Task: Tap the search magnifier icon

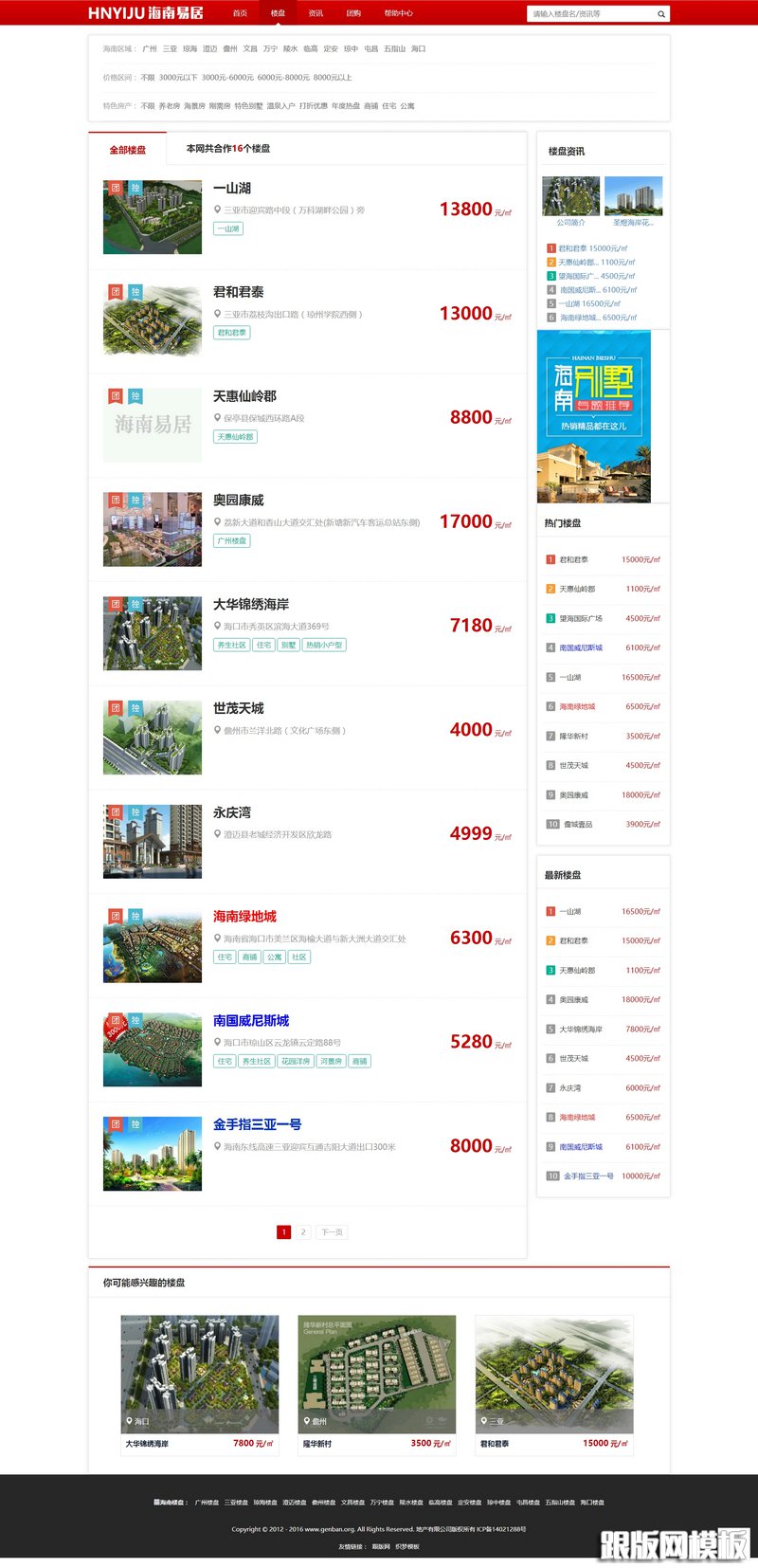Action: click(660, 14)
